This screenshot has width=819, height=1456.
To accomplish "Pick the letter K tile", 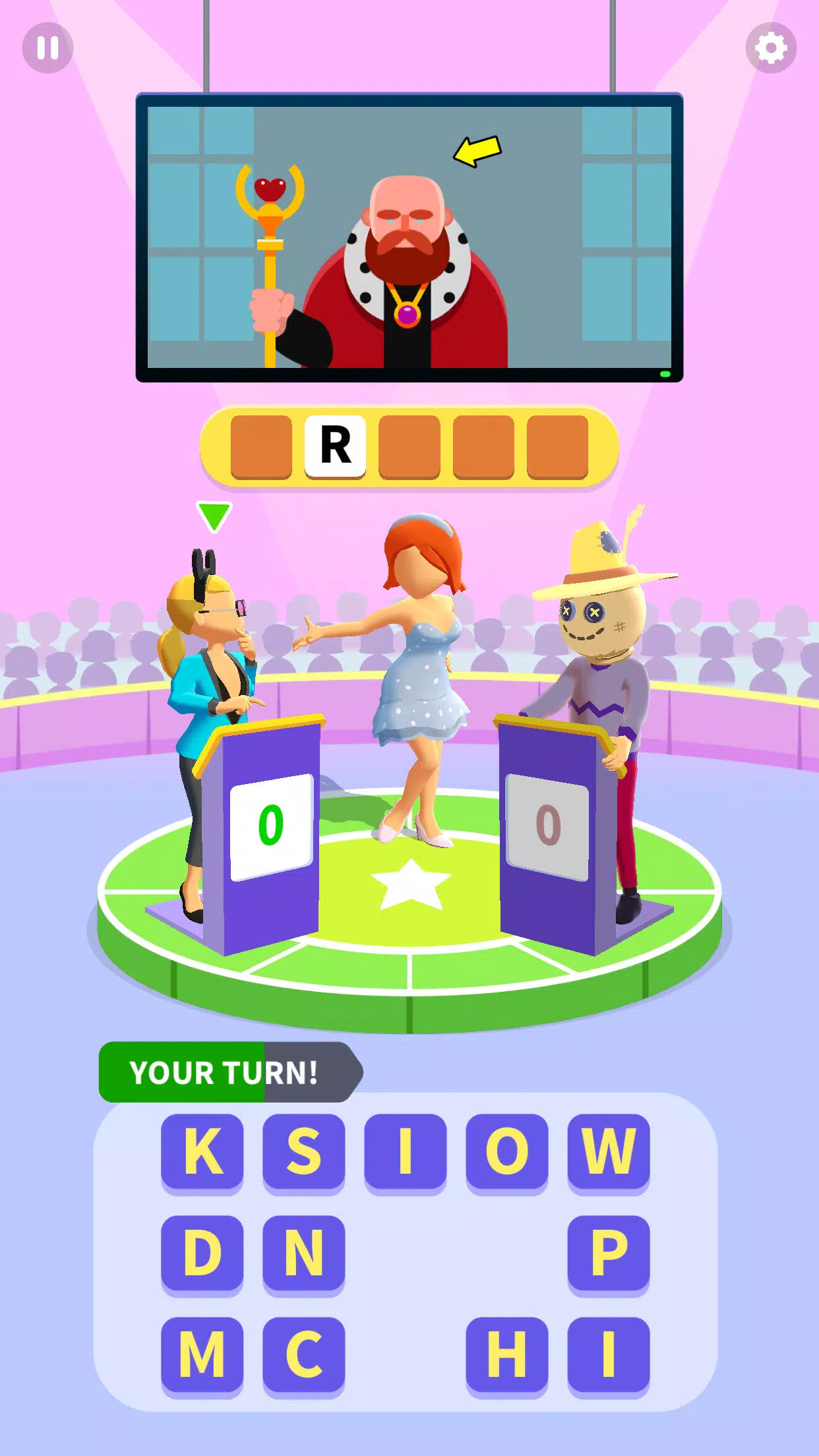I will point(202,1152).
